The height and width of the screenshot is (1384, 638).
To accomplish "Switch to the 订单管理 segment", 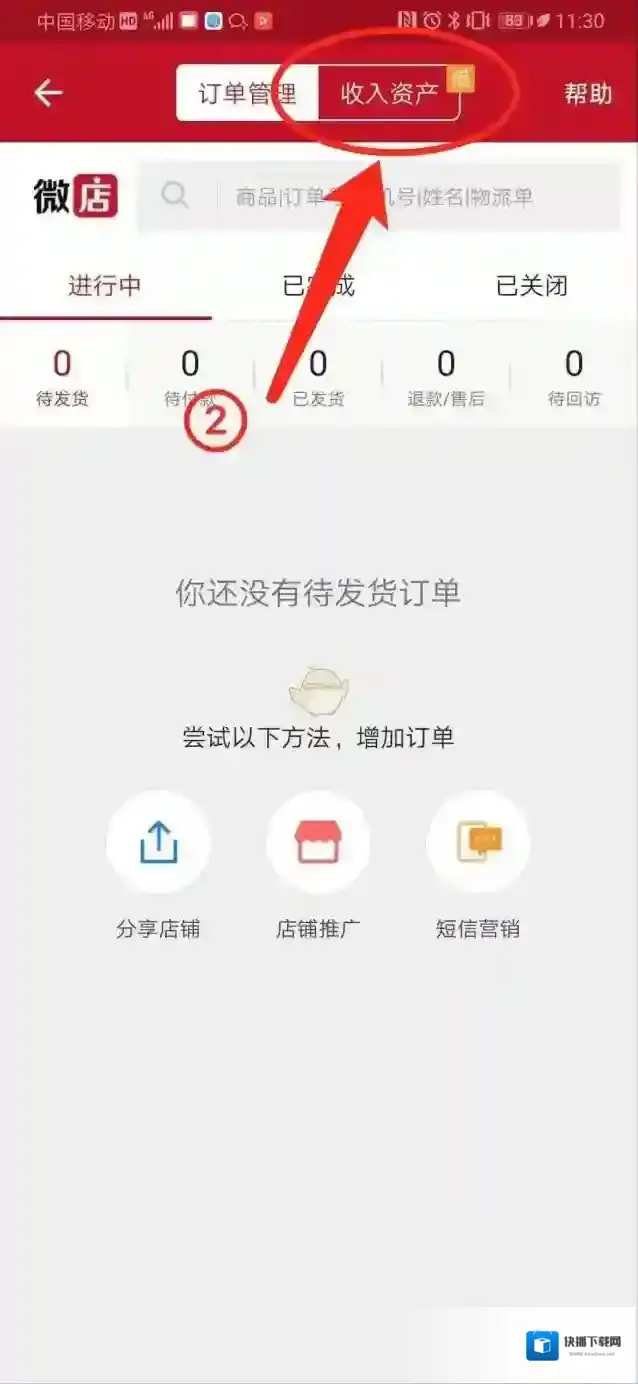I will point(247,94).
